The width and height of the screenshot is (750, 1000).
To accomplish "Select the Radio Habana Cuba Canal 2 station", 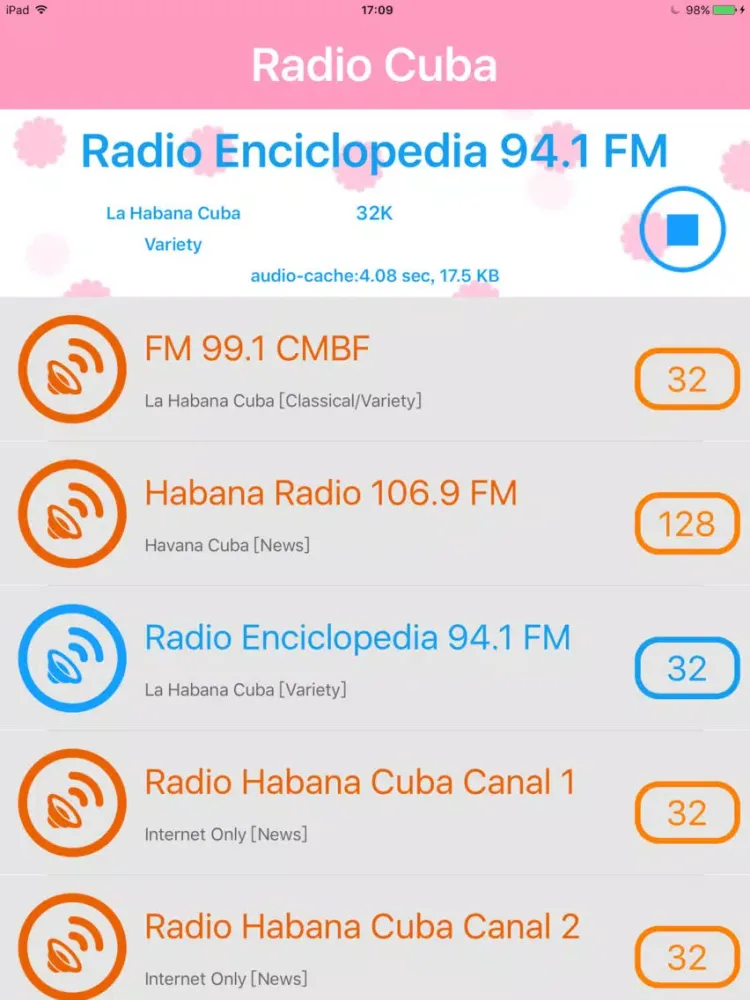I will [x=361, y=926].
